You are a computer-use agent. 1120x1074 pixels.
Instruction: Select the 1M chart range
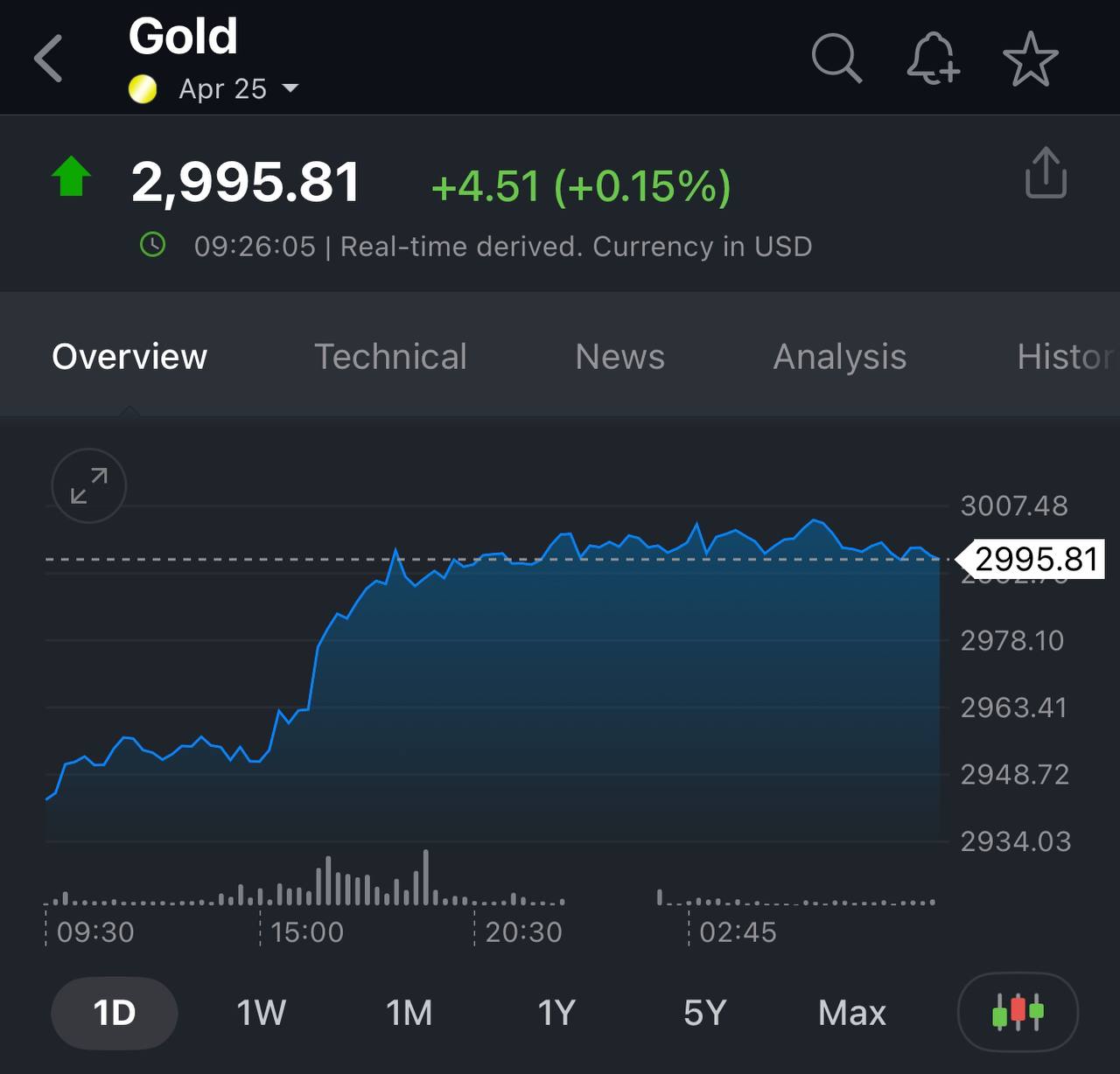coord(409,1013)
